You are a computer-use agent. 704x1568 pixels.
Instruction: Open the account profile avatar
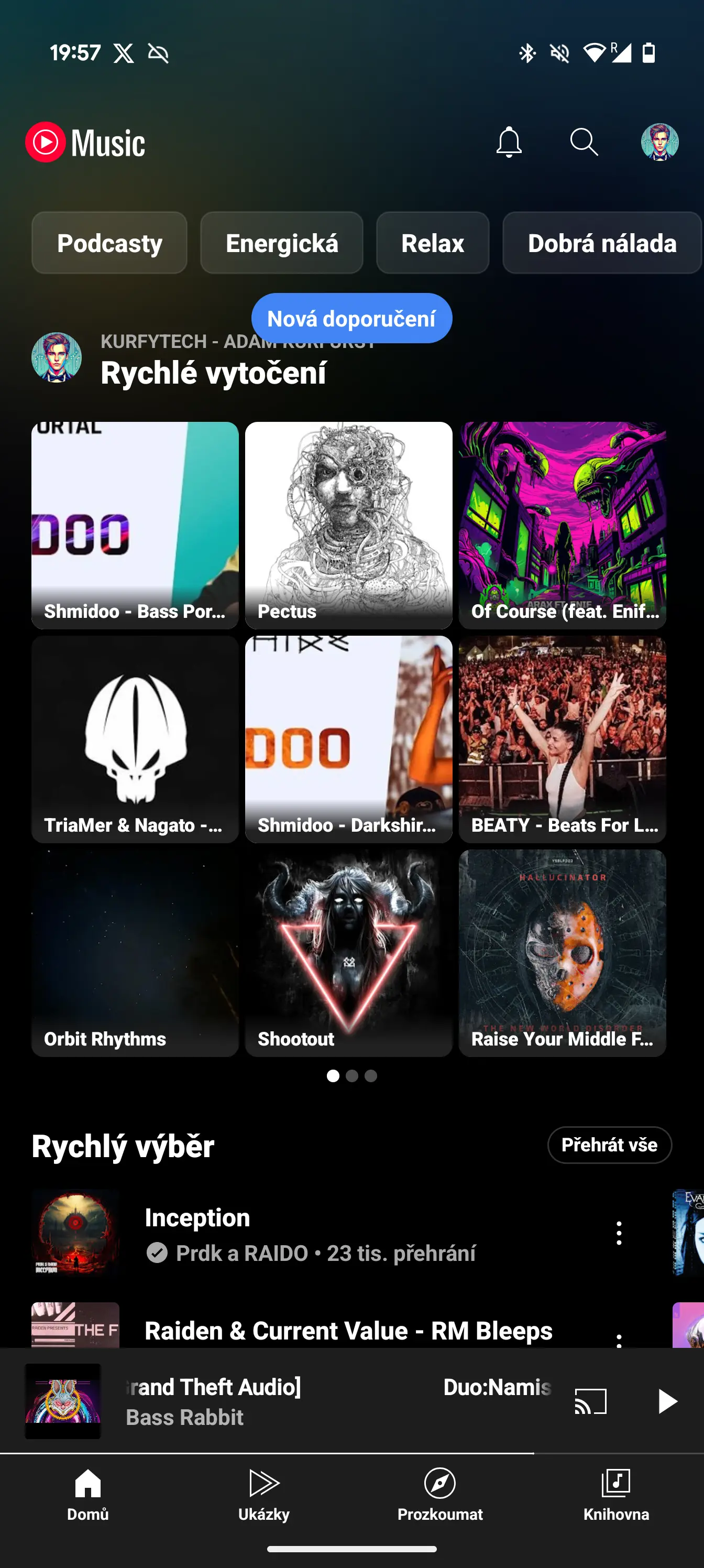(x=659, y=143)
